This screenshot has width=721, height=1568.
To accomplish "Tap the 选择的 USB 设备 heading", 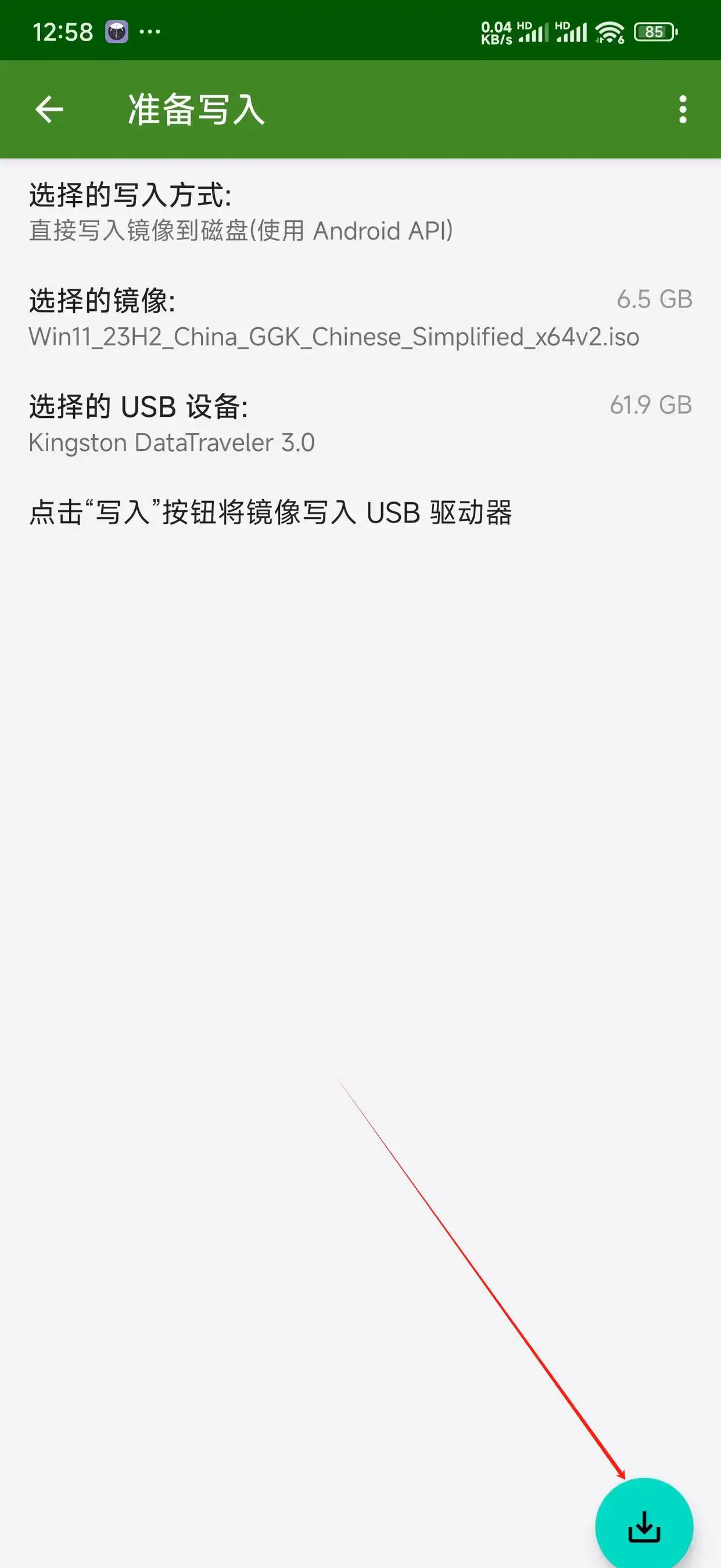I will click(x=140, y=403).
